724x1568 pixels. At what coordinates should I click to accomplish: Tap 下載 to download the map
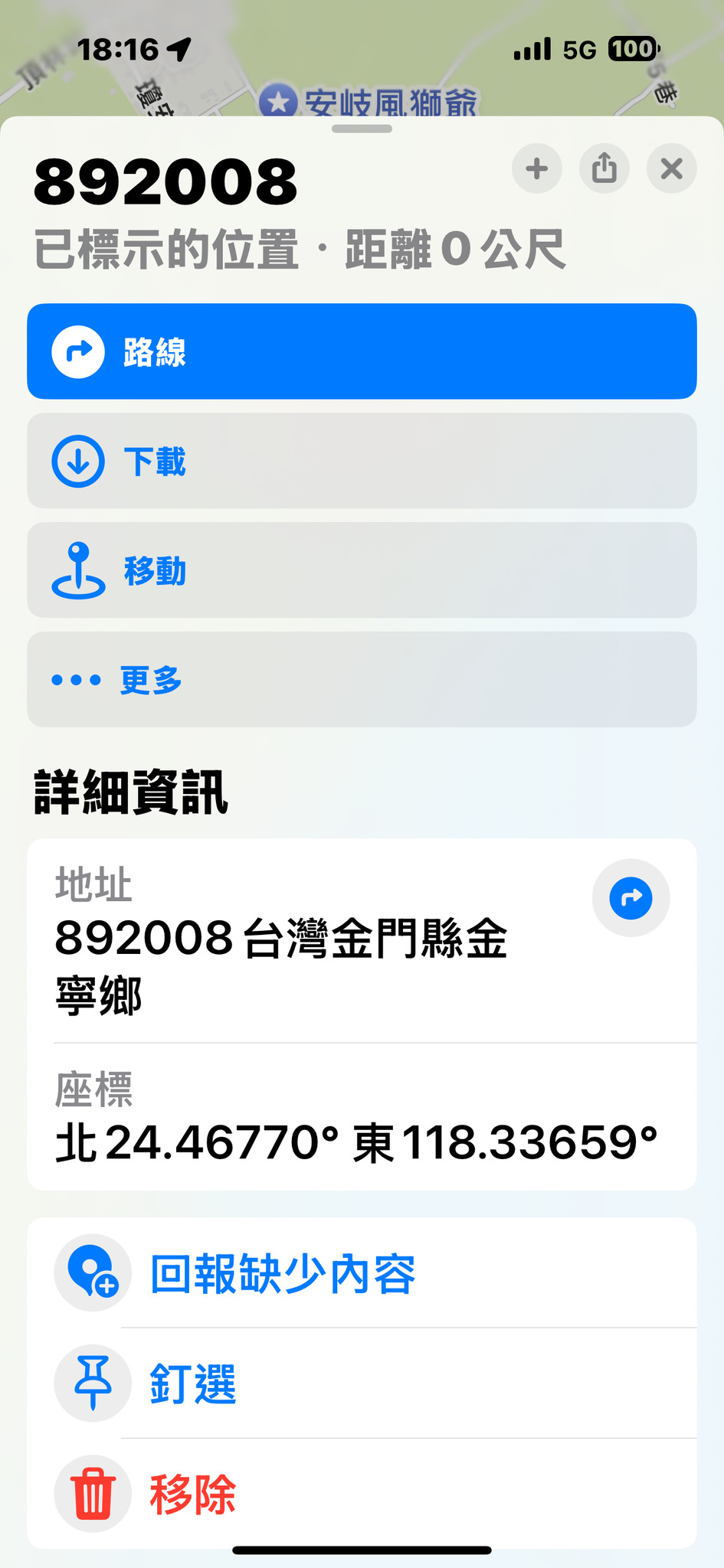click(x=362, y=461)
